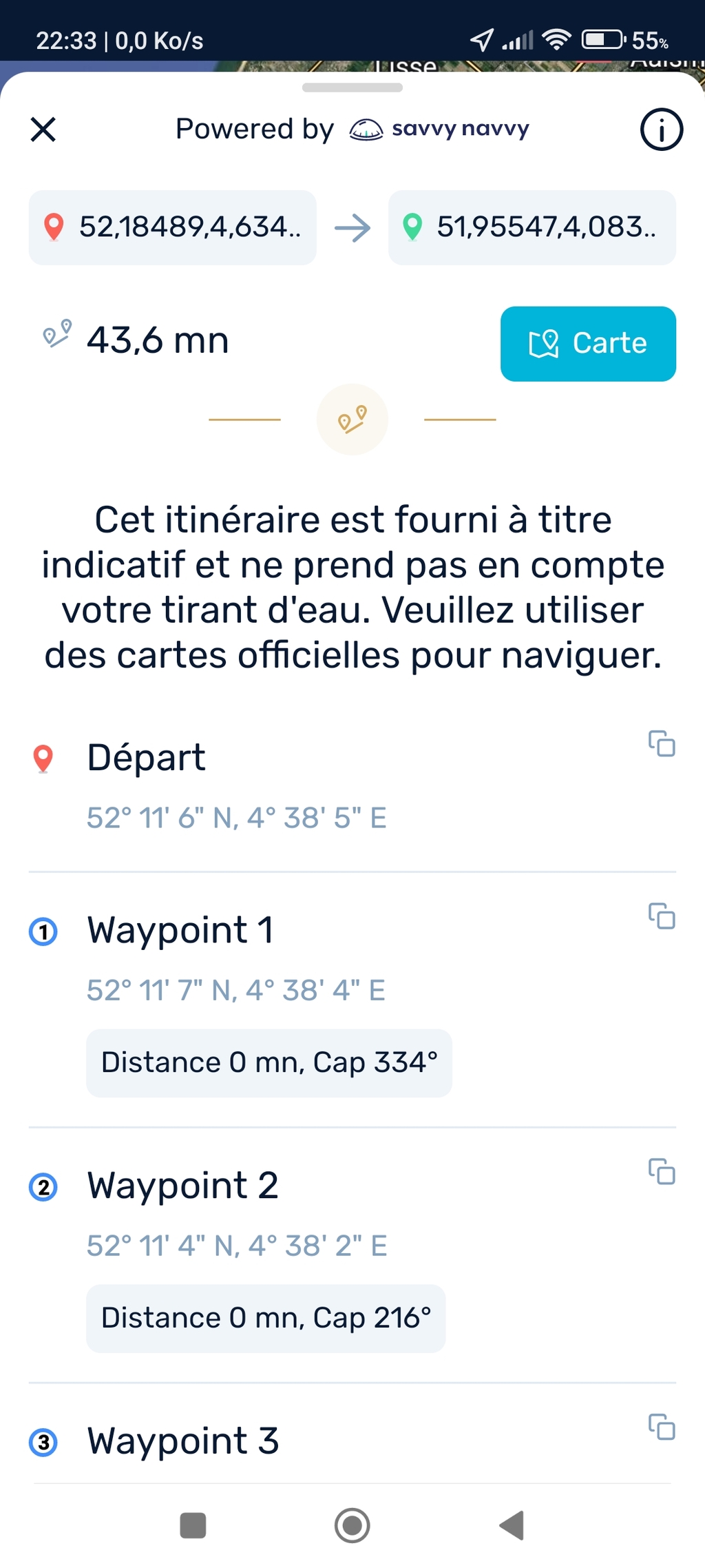
Task: Edit the destination 51,95547 field
Action: coord(532,227)
